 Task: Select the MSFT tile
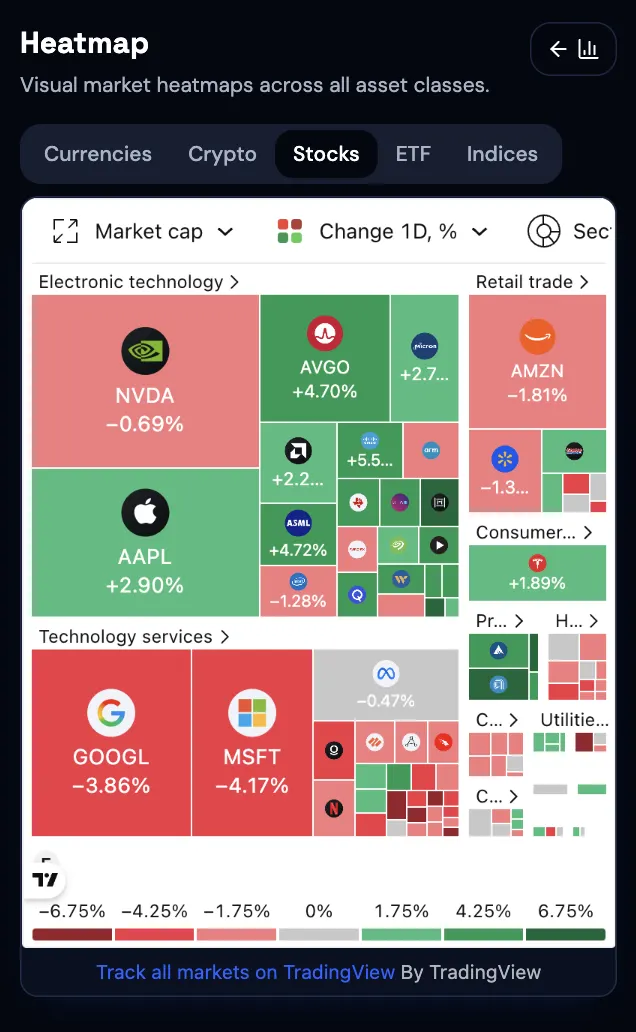click(x=252, y=742)
